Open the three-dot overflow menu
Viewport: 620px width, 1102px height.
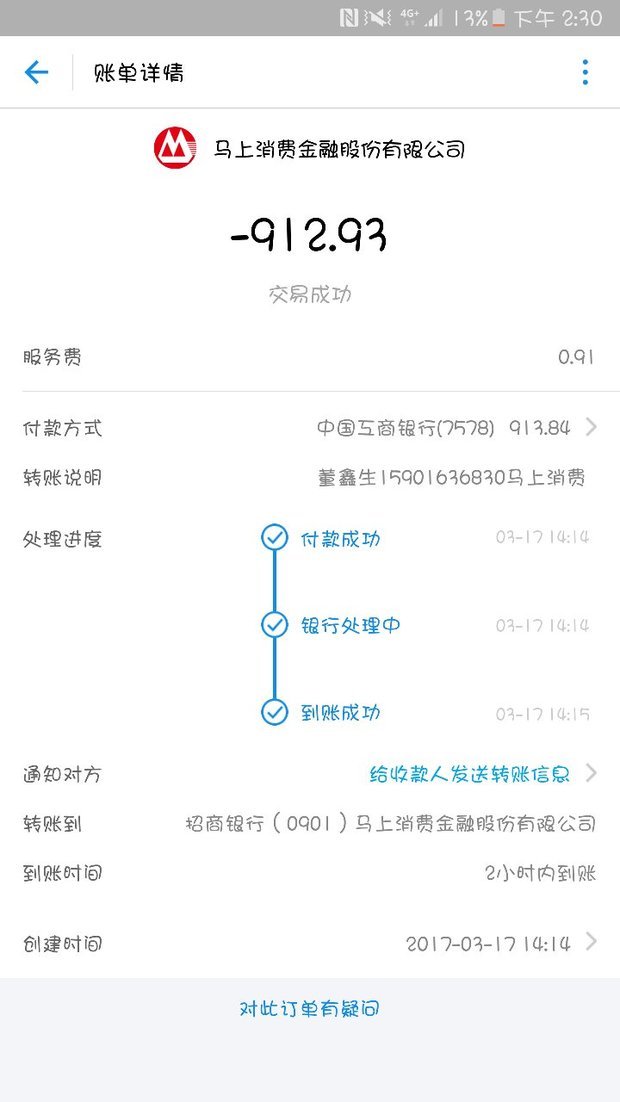coord(585,72)
